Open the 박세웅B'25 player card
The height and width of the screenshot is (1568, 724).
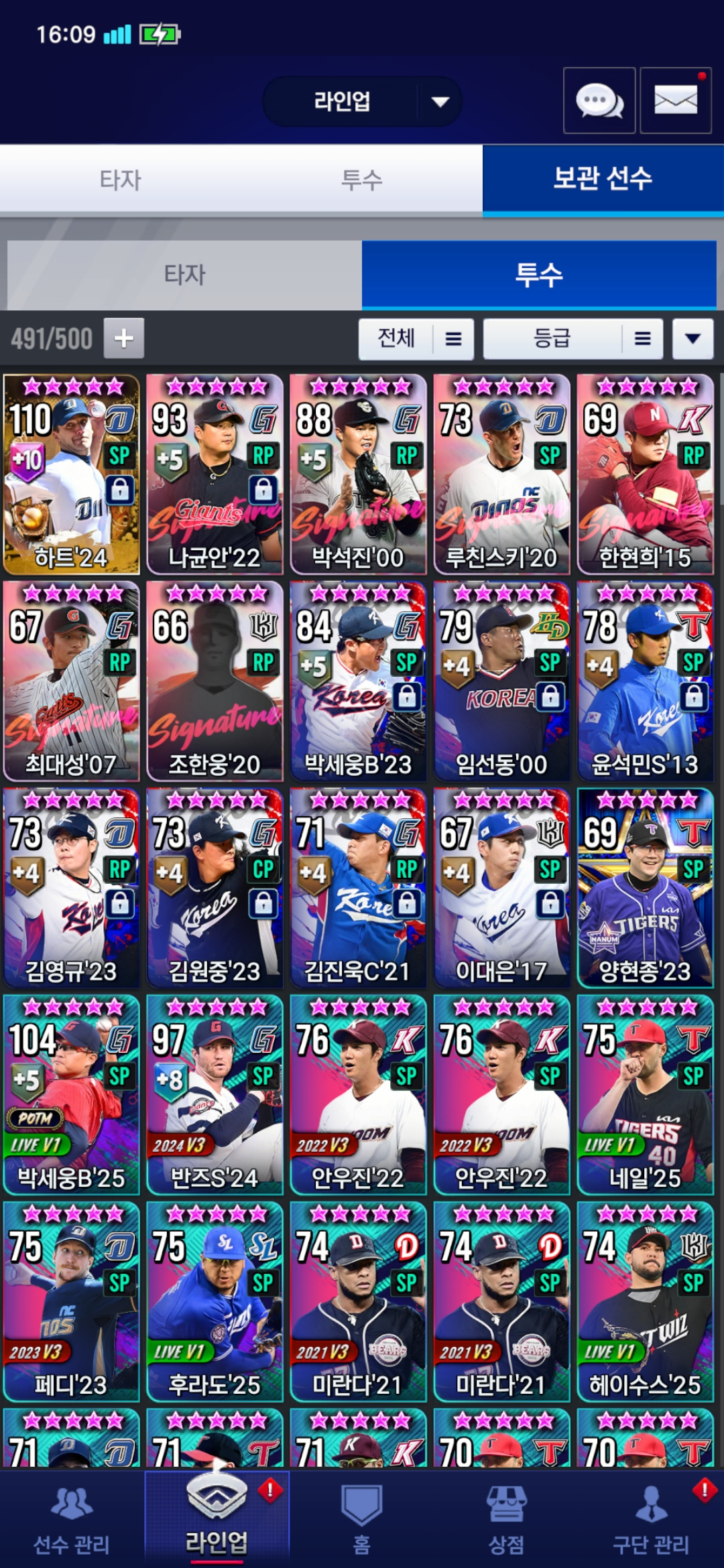click(71, 1095)
